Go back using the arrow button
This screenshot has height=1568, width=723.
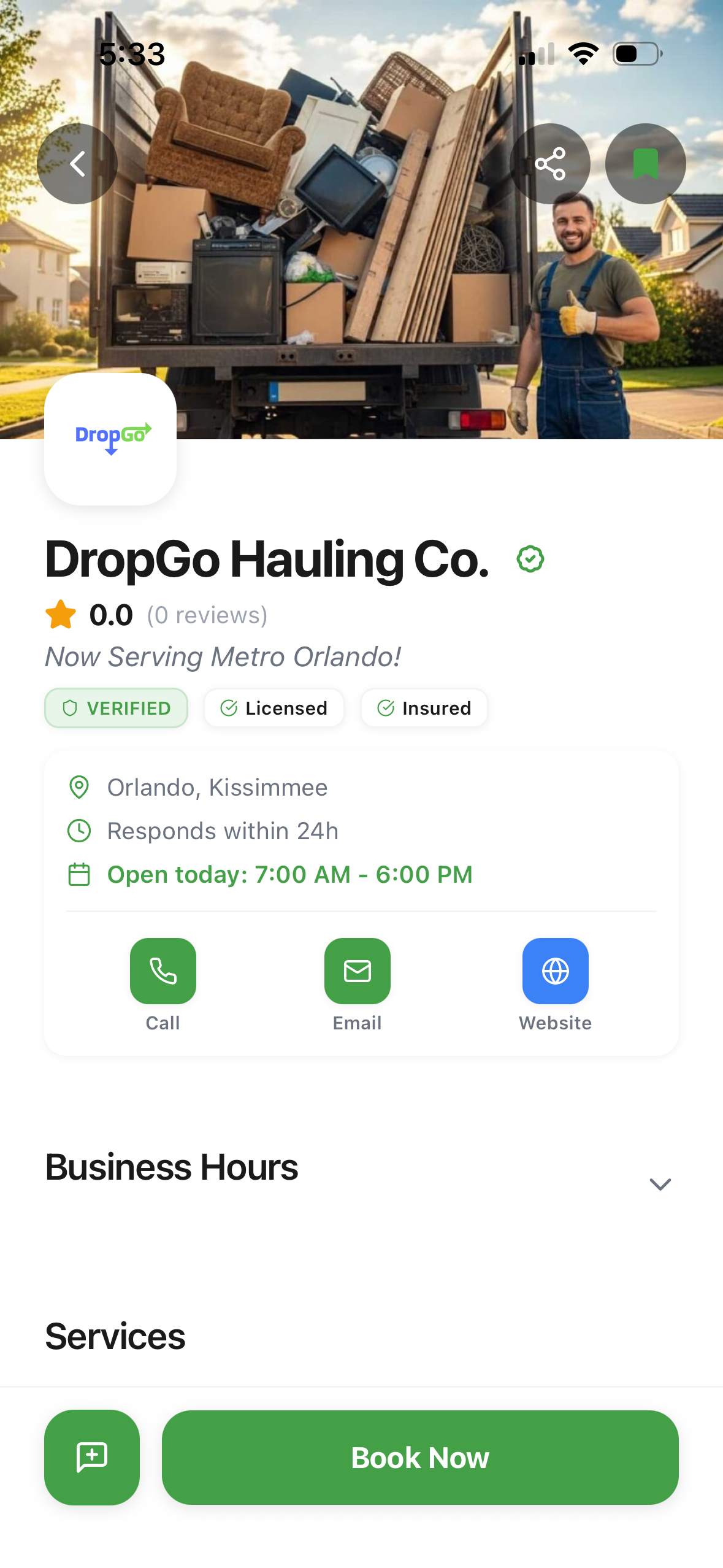click(77, 164)
